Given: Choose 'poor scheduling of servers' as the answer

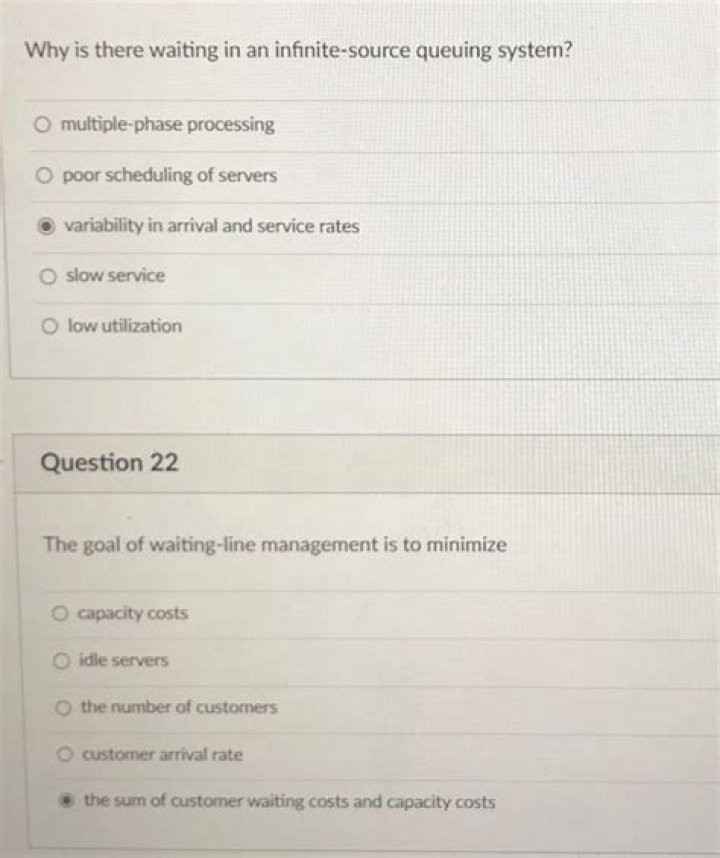Looking at the screenshot, I should coord(44,175).
